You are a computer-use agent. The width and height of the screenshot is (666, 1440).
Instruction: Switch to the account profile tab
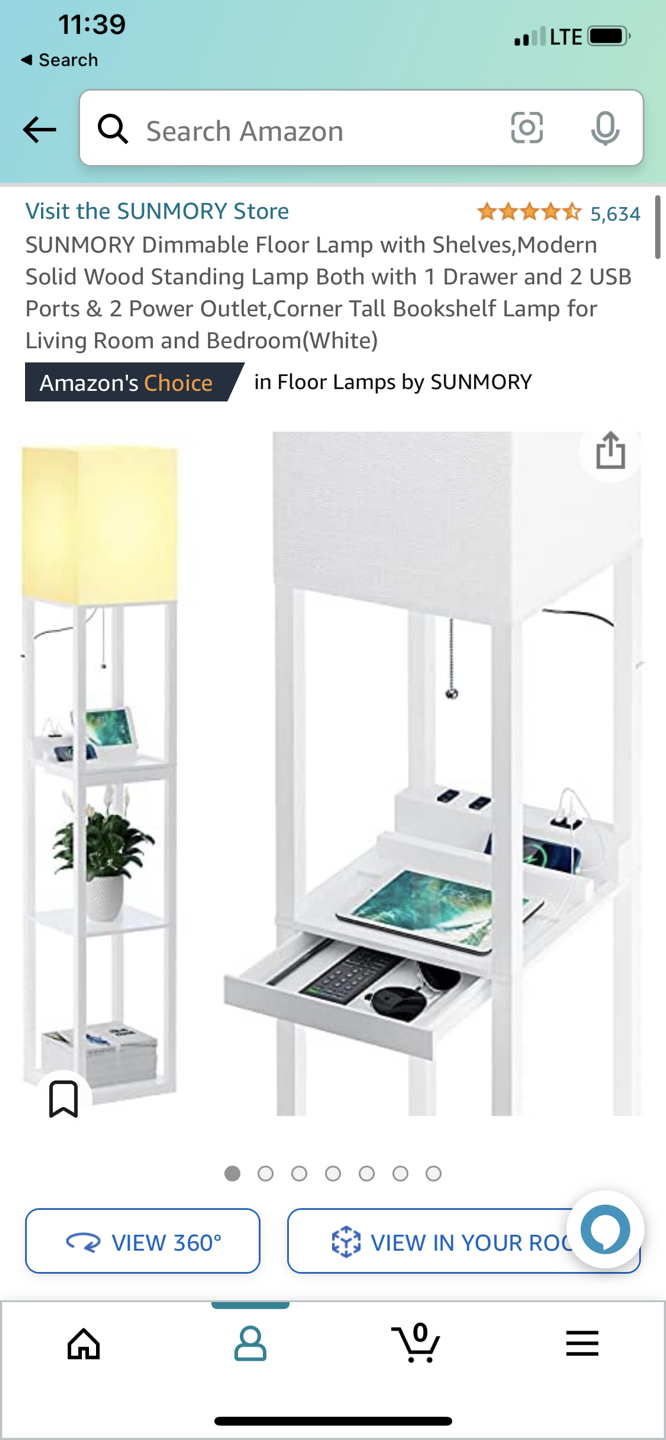(x=250, y=1344)
